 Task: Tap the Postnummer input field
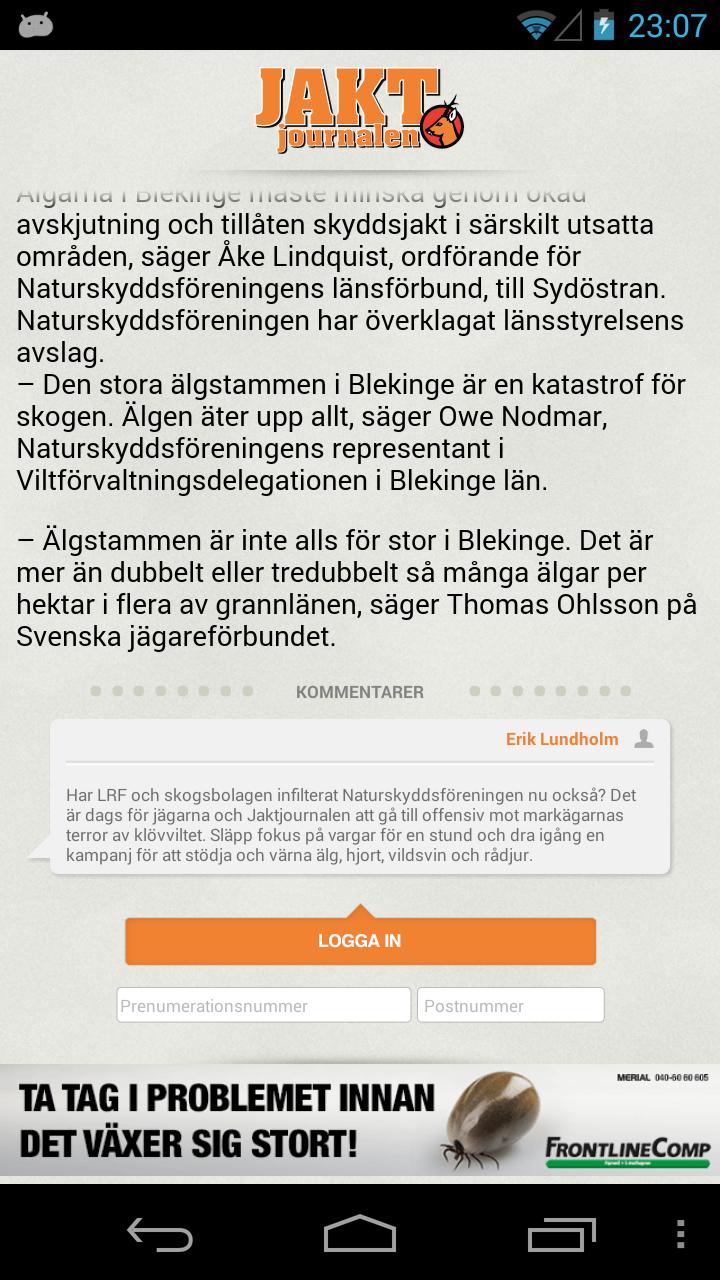[511, 1005]
